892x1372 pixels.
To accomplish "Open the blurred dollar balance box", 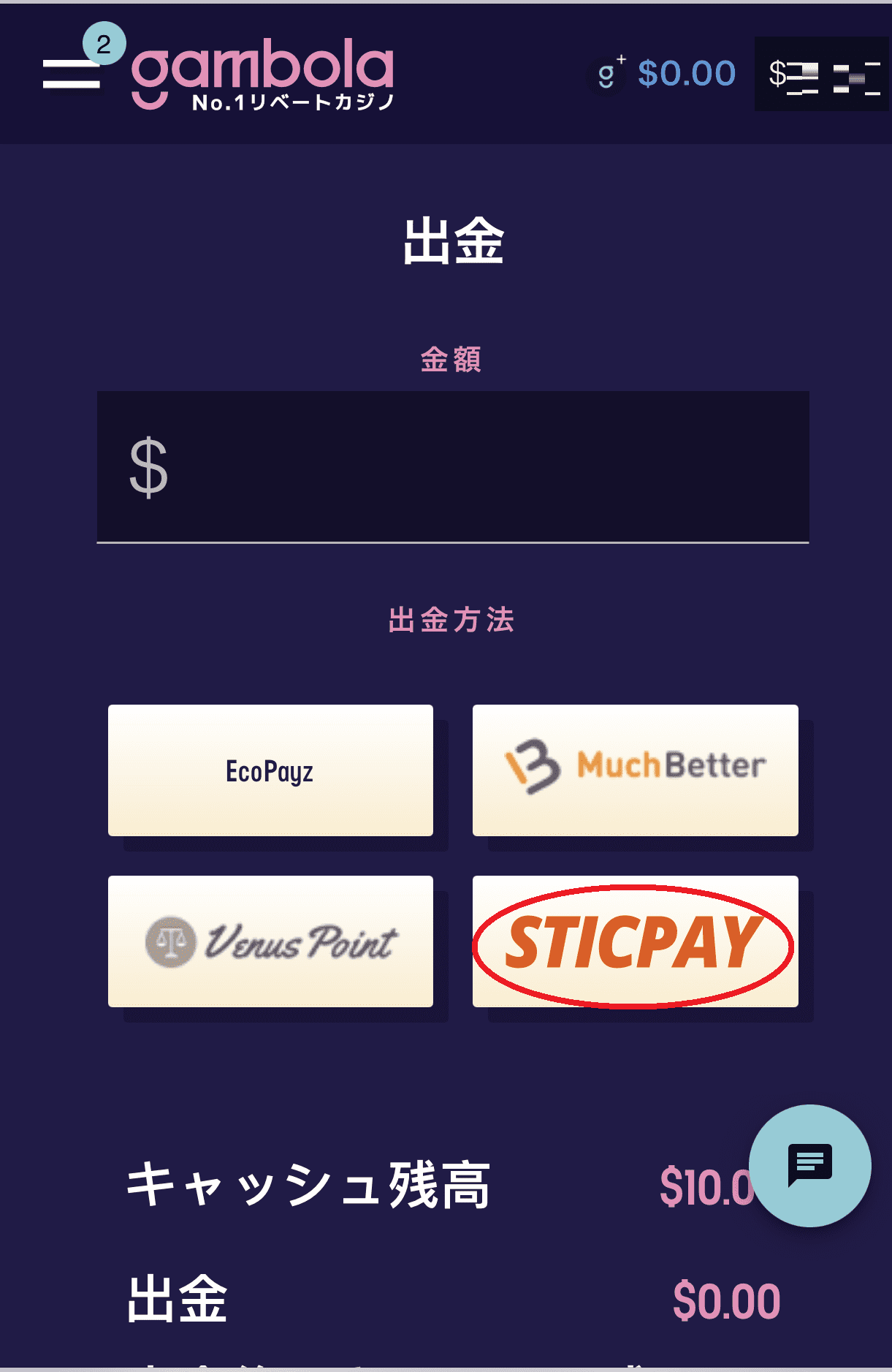I will [822, 75].
